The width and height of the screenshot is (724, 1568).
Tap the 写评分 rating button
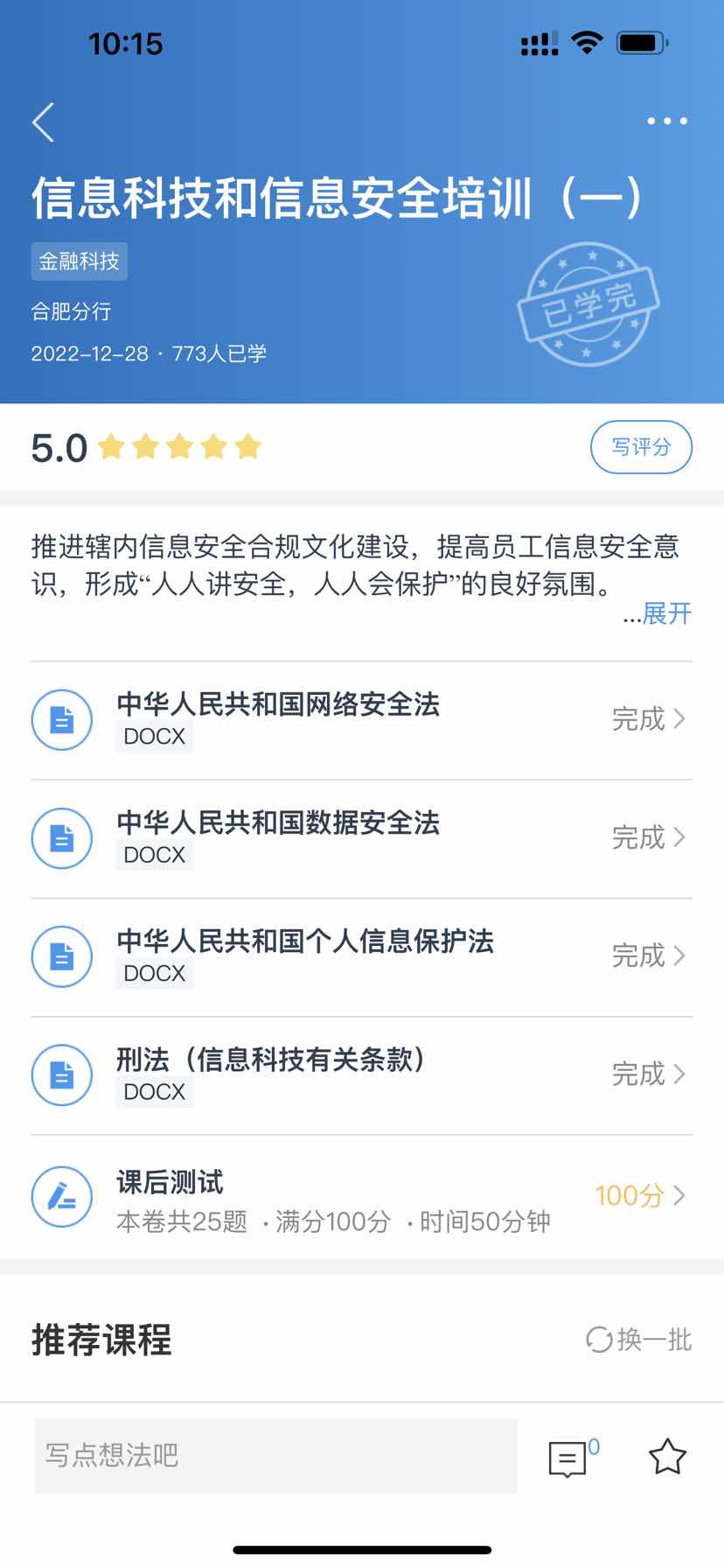(x=641, y=447)
